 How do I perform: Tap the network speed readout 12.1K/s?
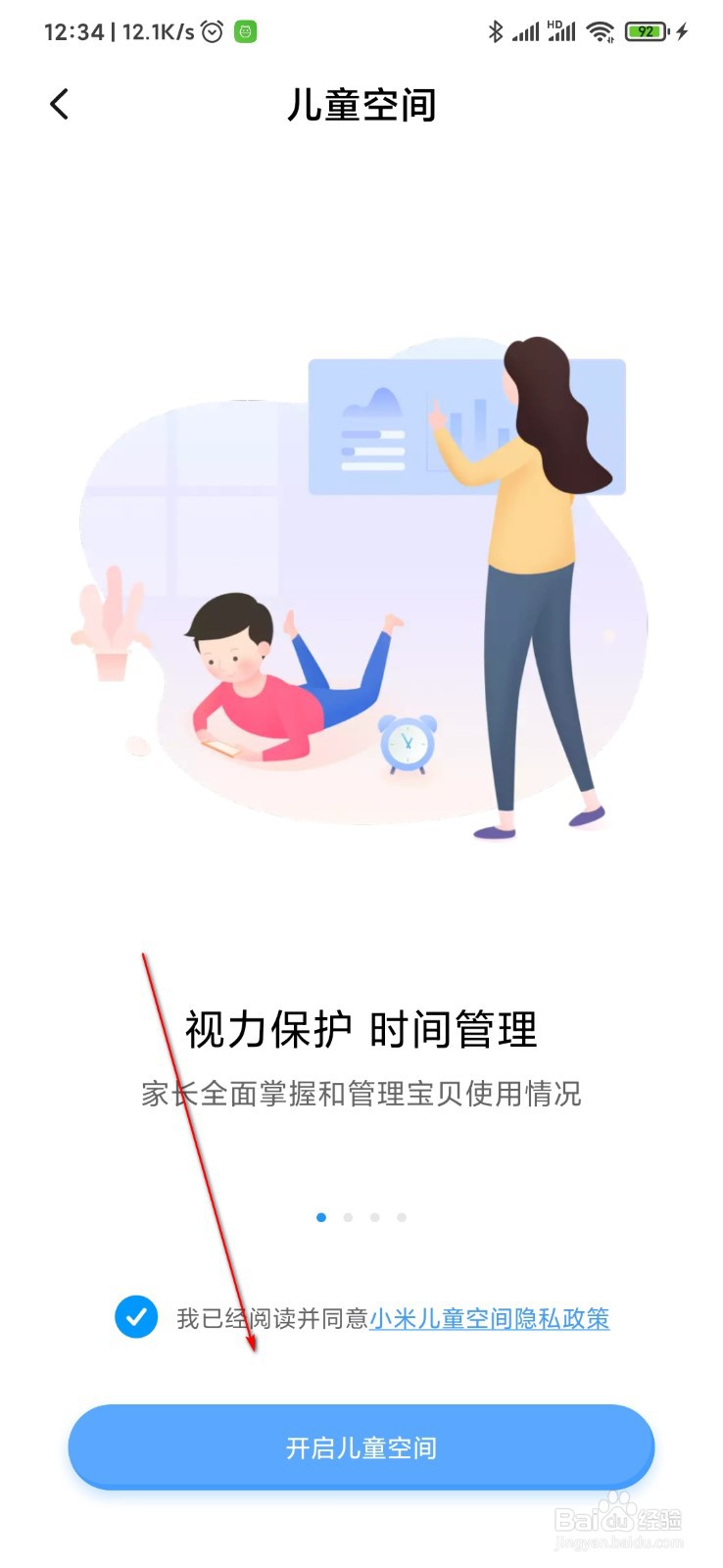[161, 31]
